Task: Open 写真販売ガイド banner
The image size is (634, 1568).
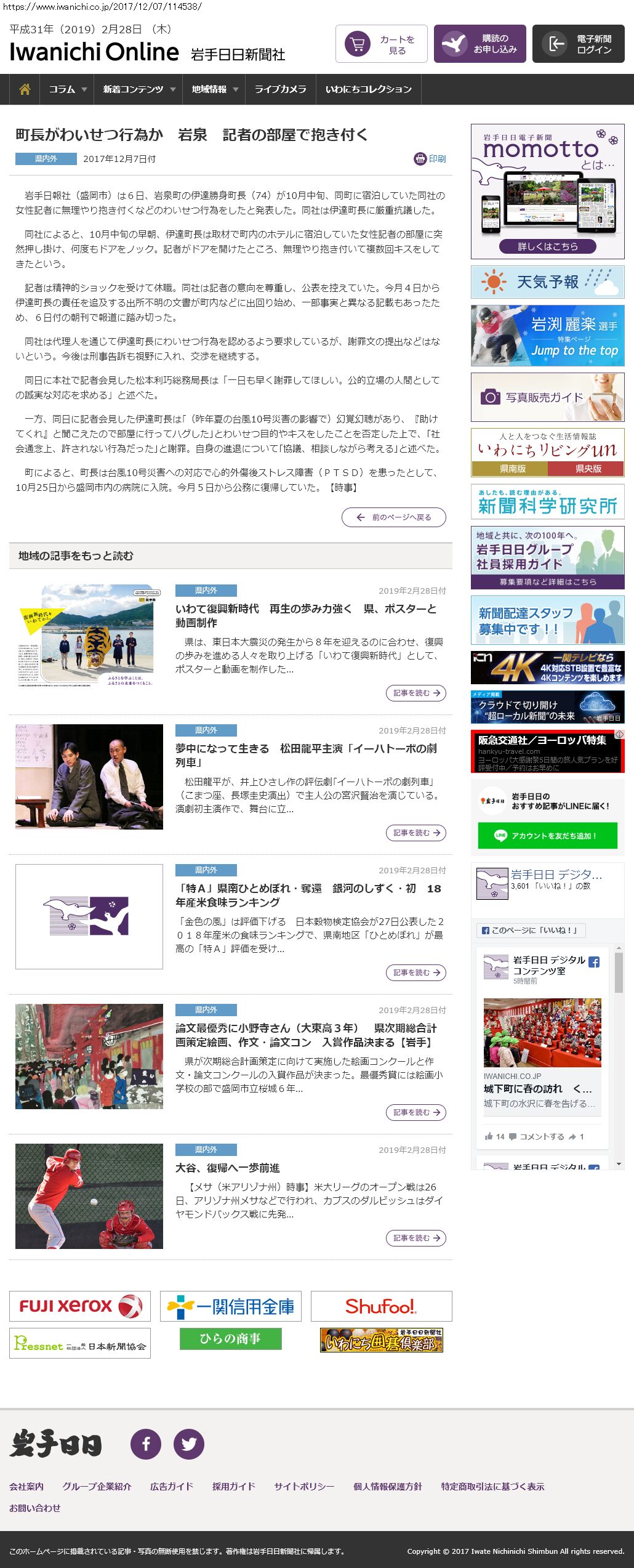Action: tap(547, 397)
